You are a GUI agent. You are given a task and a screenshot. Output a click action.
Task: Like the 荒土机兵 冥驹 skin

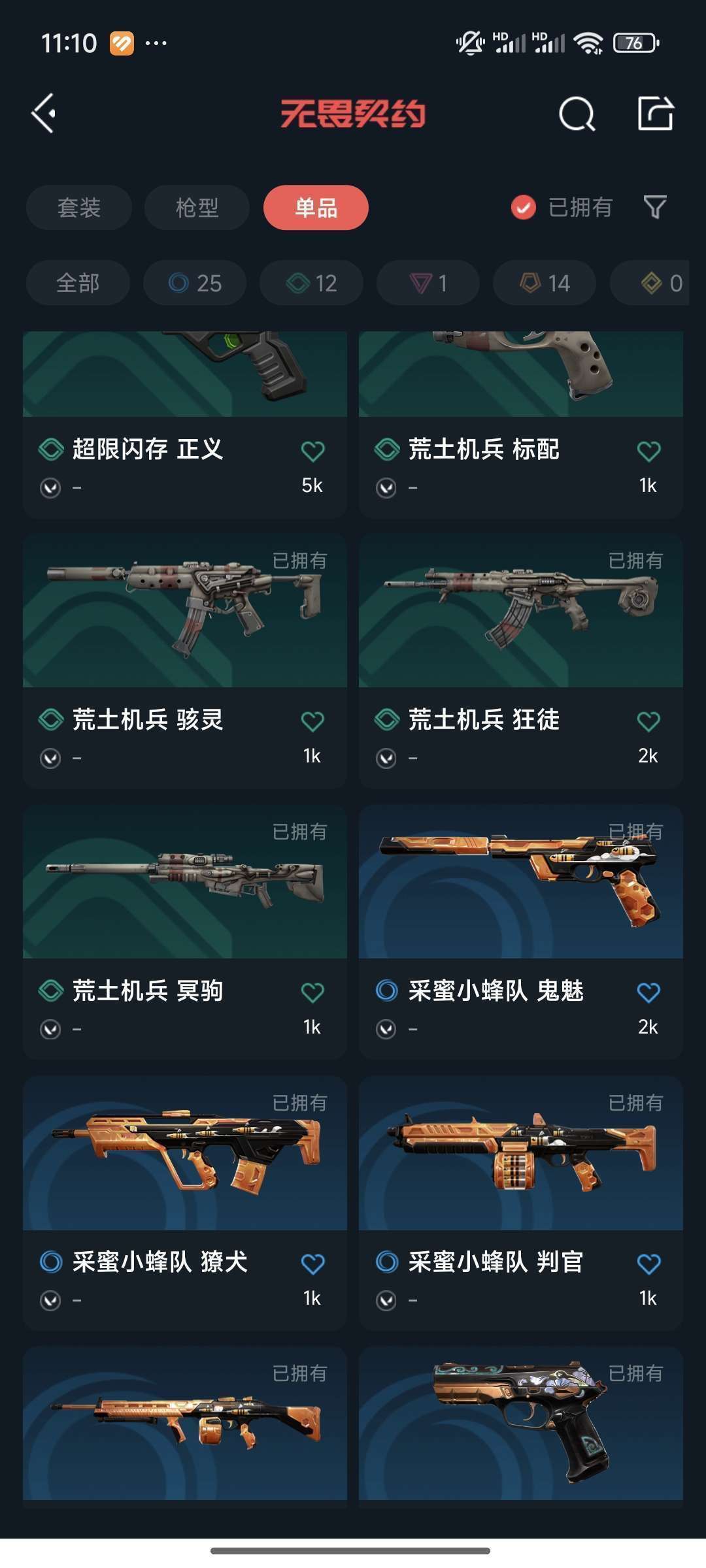click(312, 992)
